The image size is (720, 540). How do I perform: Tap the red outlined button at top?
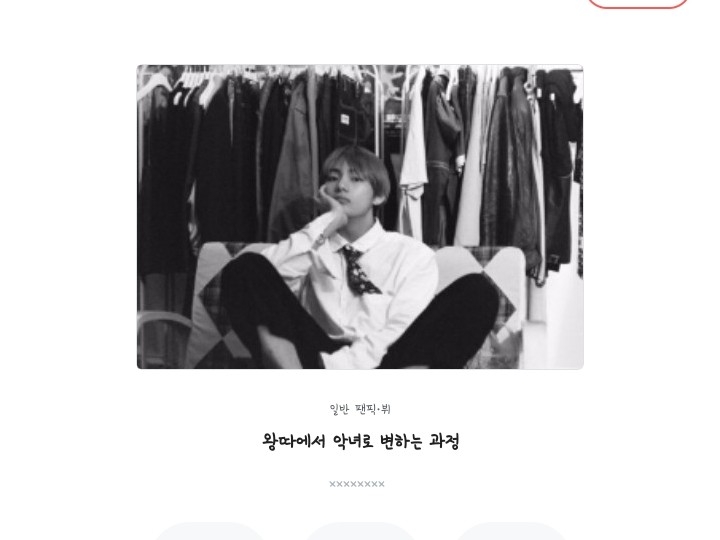point(637,3)
